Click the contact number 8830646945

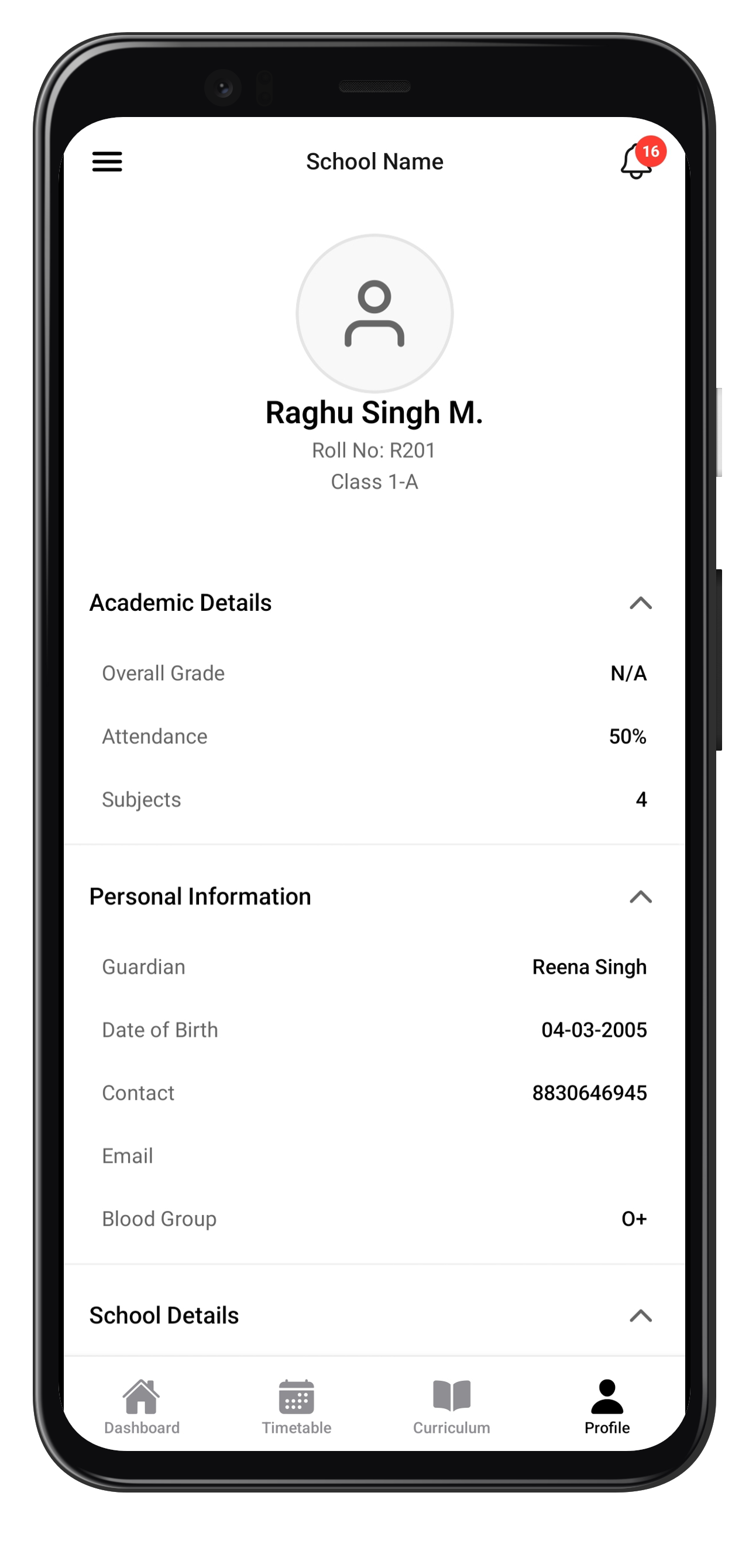pos(589,1092)
